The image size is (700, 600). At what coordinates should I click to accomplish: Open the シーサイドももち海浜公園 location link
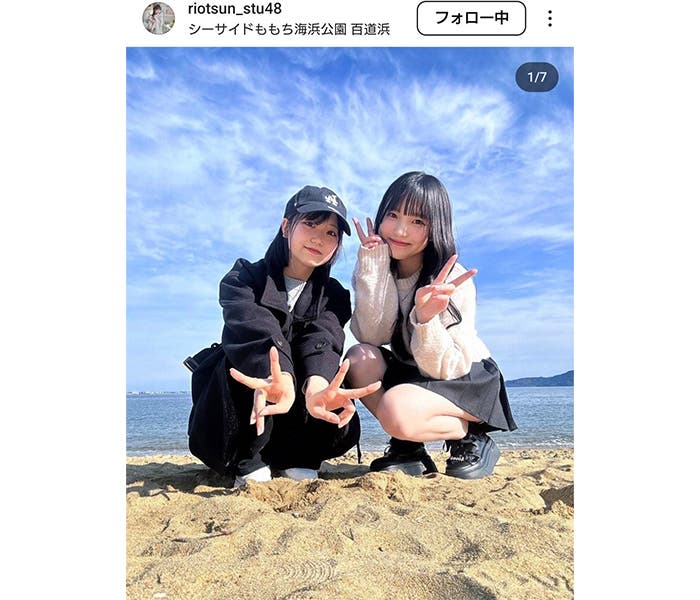tap(289, 29)
